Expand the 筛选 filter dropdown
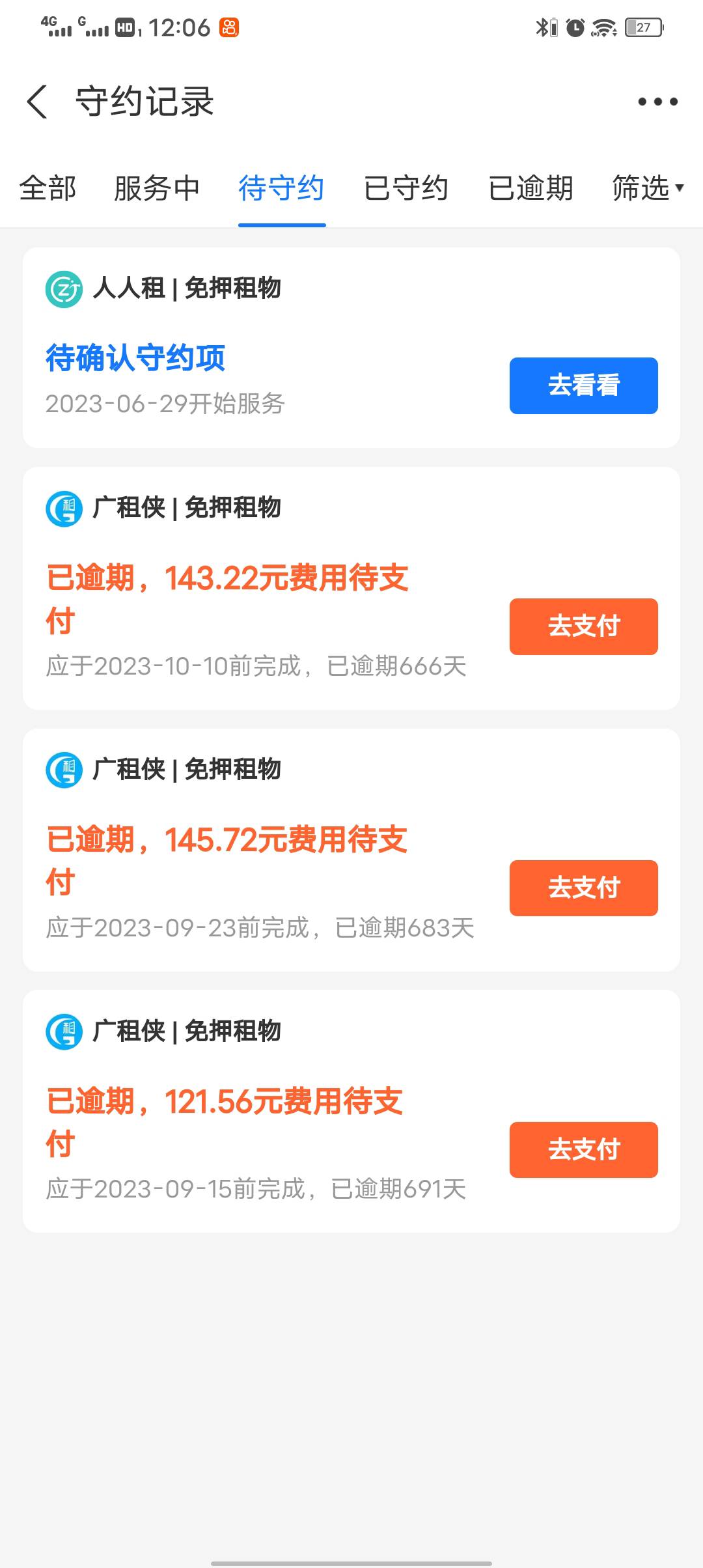703x1568 pixels. point(648,188)
